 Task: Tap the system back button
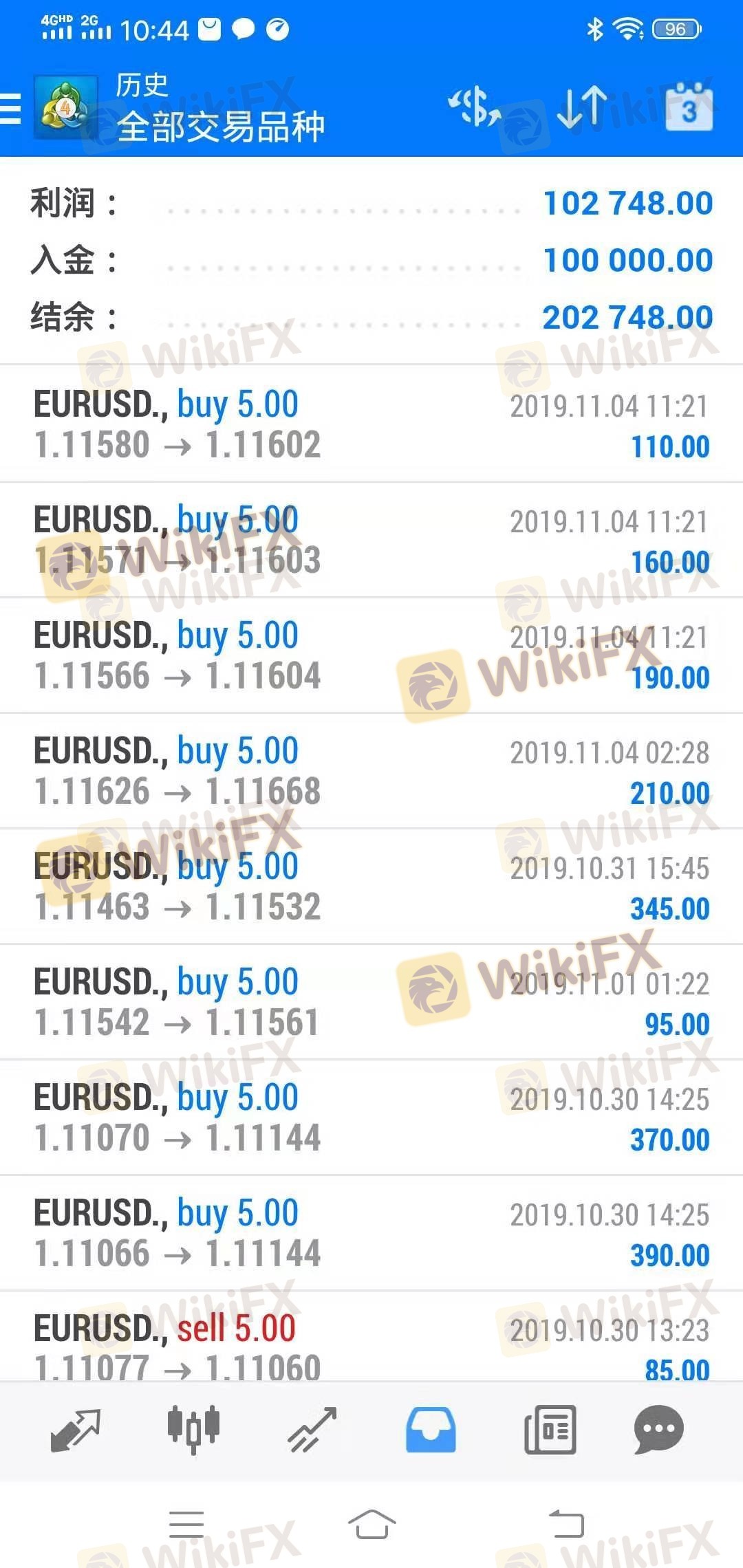point(566,1524)
